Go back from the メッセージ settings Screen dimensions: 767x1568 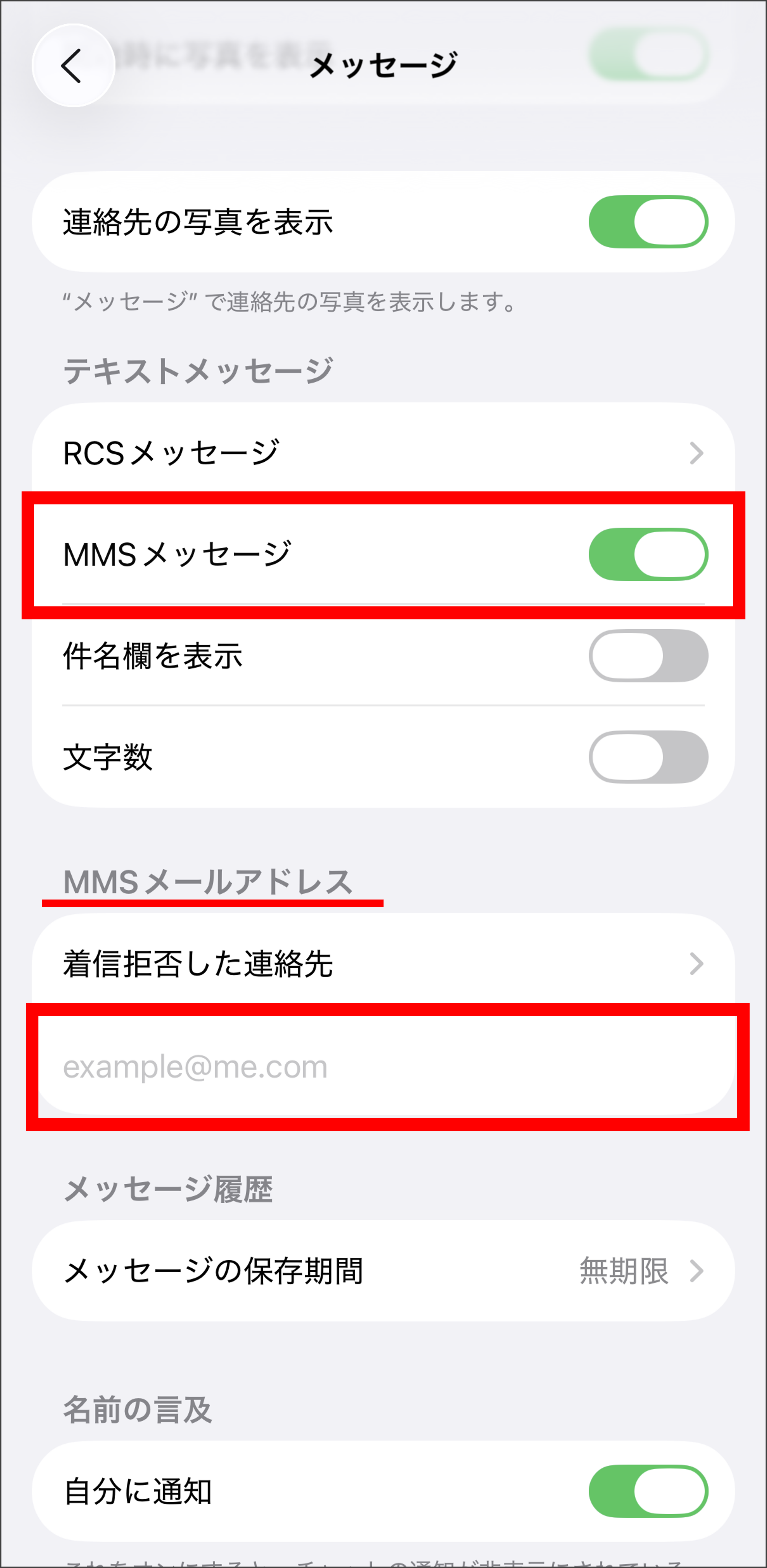click(x=73, y=66)
